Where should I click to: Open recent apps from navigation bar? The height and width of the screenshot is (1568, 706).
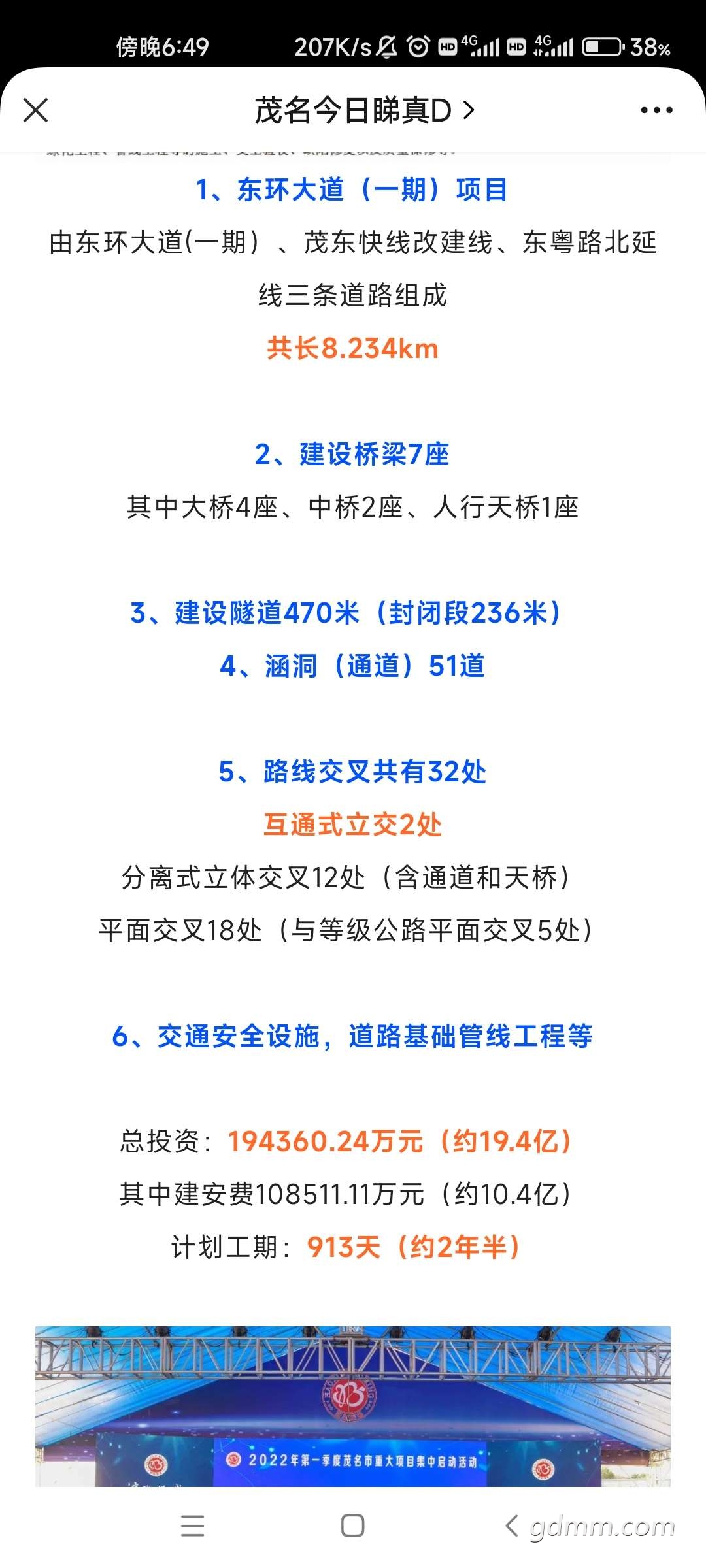coord(193,1526)
